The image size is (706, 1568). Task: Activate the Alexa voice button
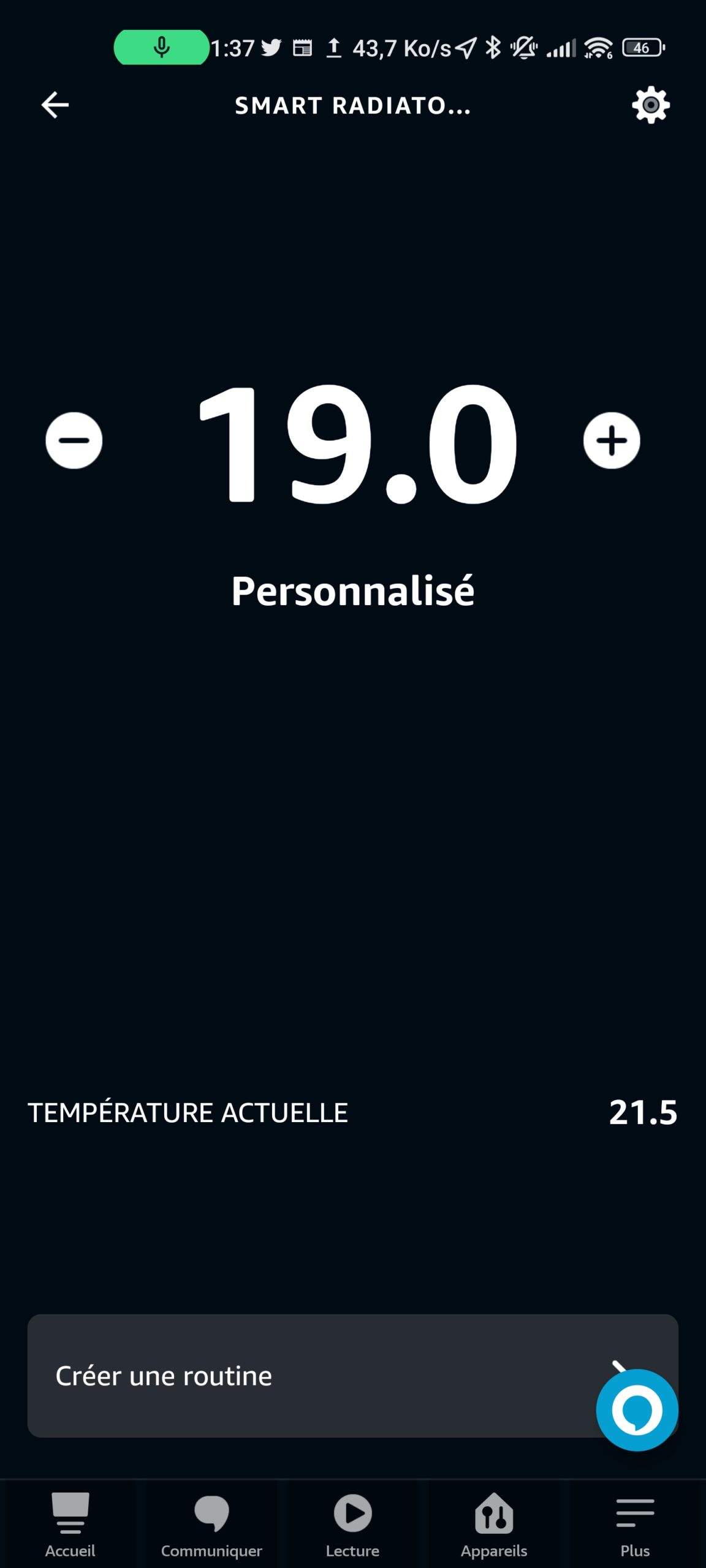click(x=637, y=1410)
